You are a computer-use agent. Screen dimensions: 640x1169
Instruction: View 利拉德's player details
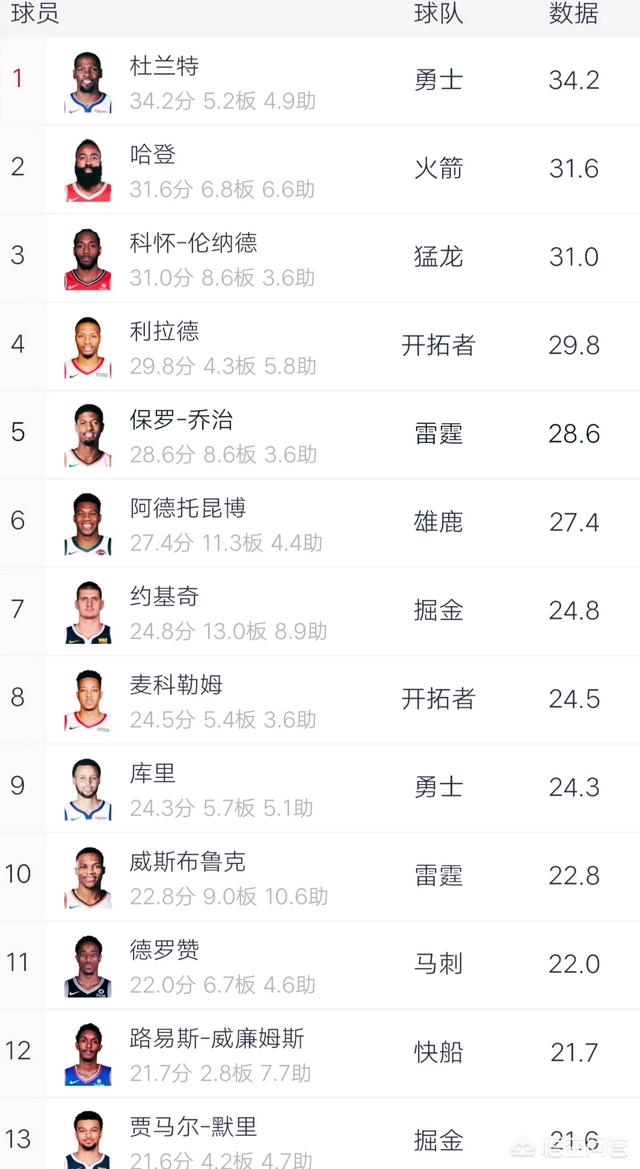tap(320, 346)
